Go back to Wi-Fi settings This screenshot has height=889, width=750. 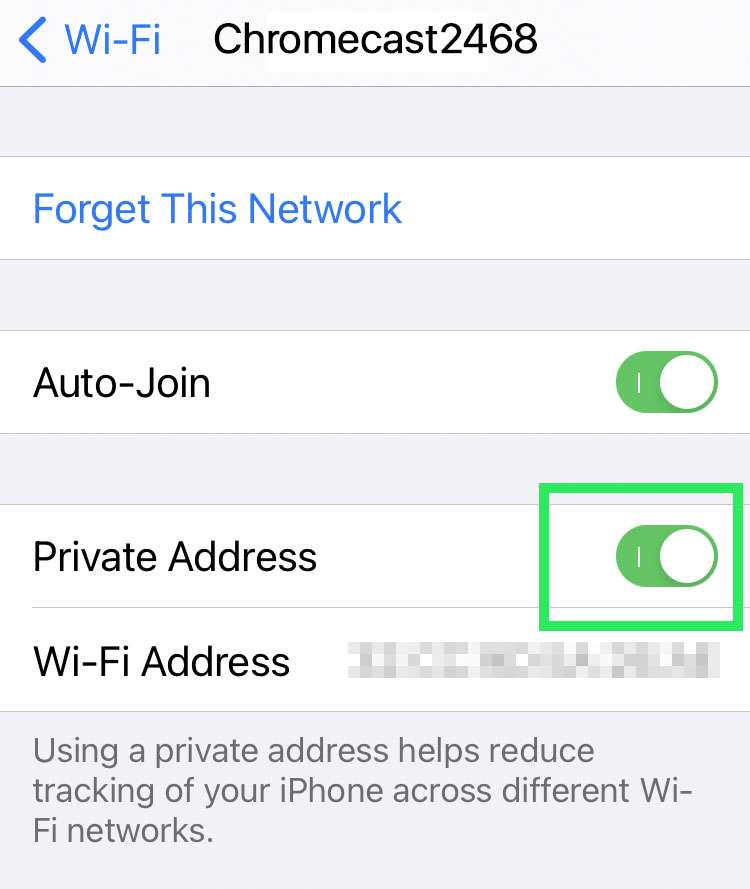click(90, 40)
